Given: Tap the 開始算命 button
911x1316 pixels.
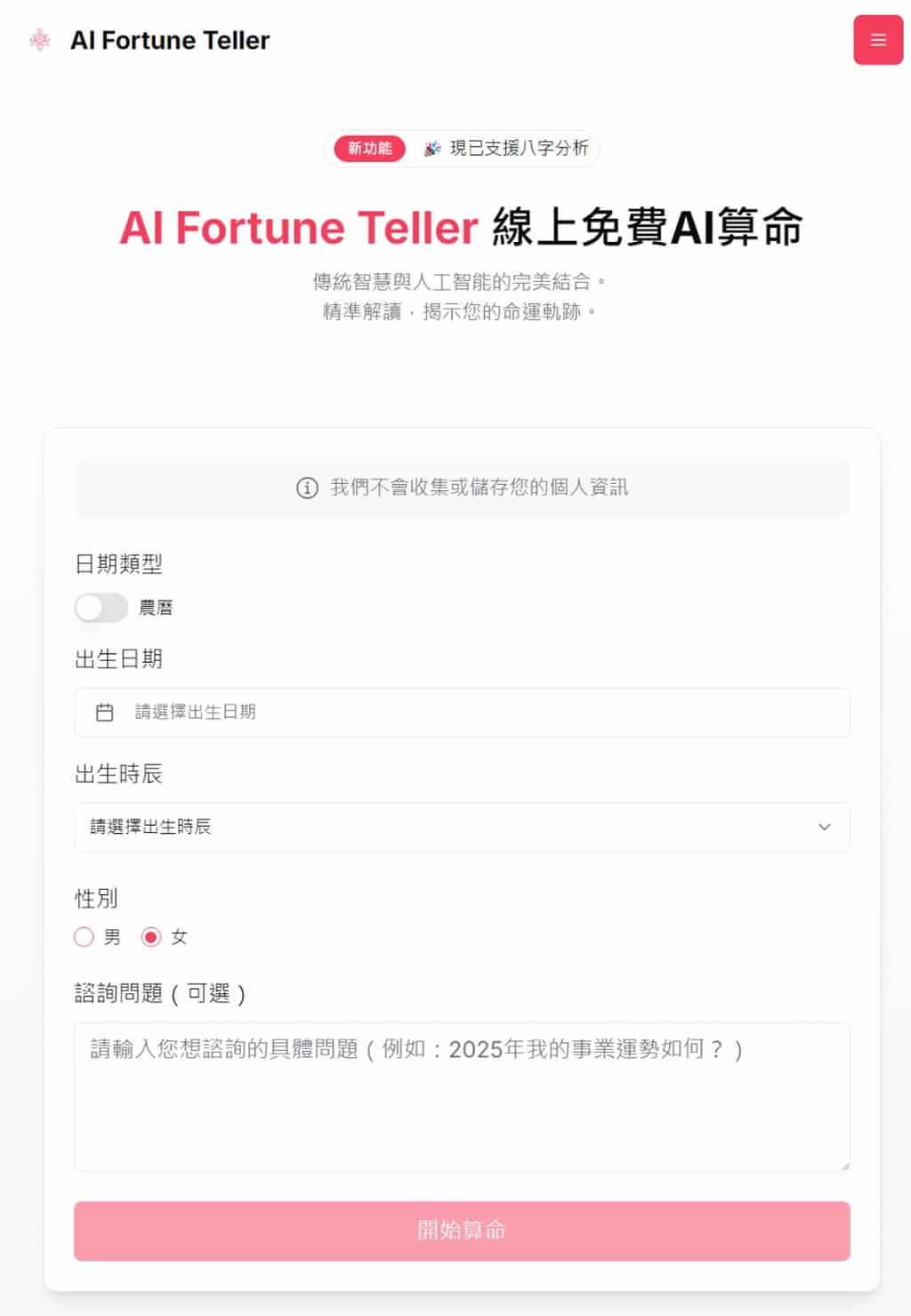Looking at the screenshot, I should [x=461, y=1231].
